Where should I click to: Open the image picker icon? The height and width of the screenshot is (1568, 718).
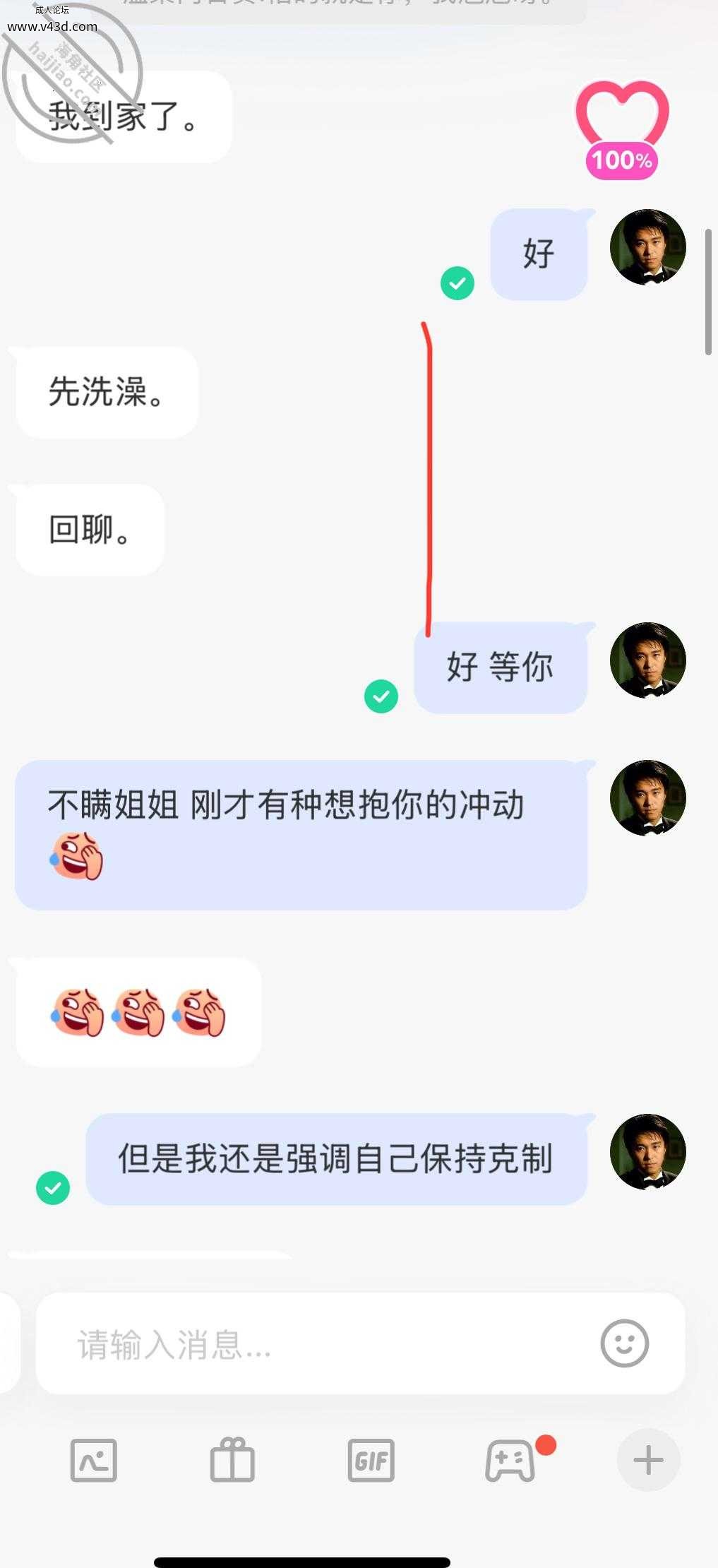pyautogui.click(x=94, y=1460)
